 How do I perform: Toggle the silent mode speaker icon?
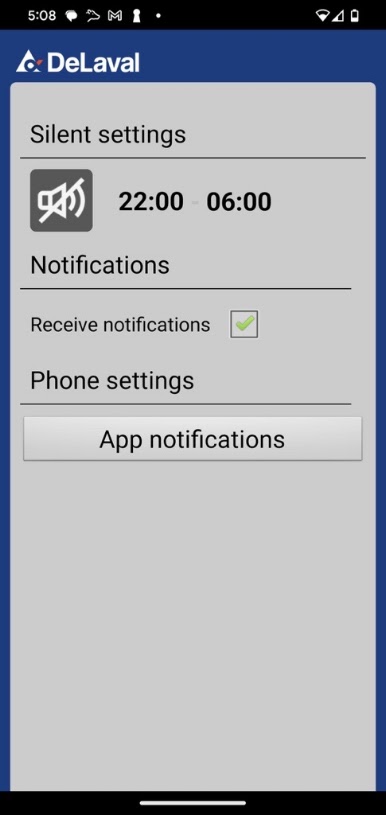click(61, 200)
